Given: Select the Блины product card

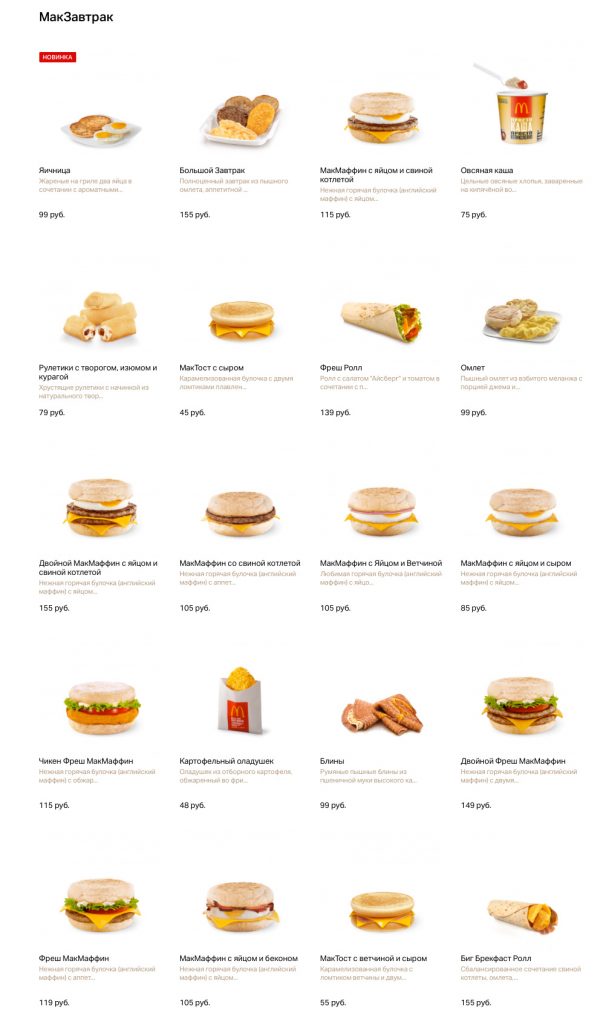Looking at the screenshot, I should coord(381,712).
